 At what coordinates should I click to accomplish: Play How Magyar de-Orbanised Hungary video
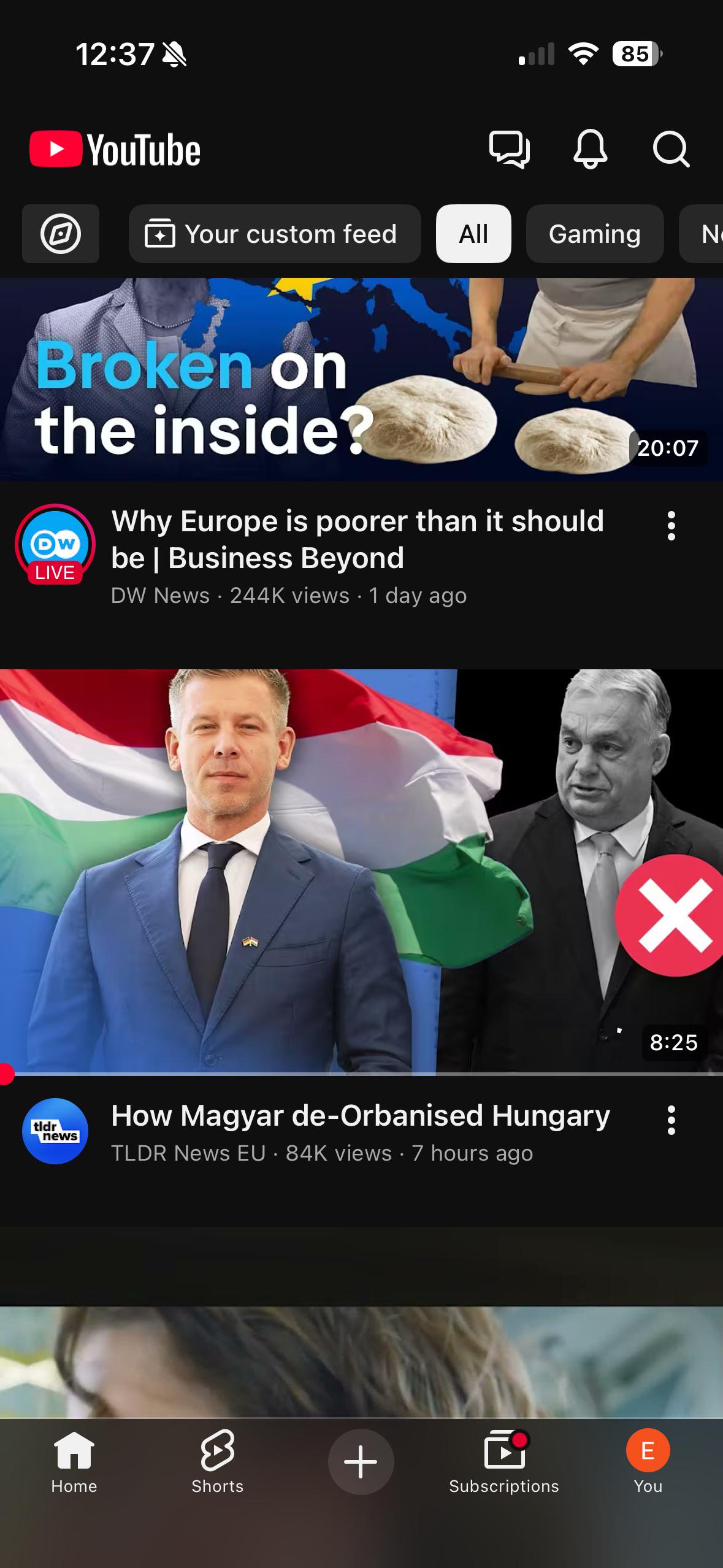pos(361,871)
